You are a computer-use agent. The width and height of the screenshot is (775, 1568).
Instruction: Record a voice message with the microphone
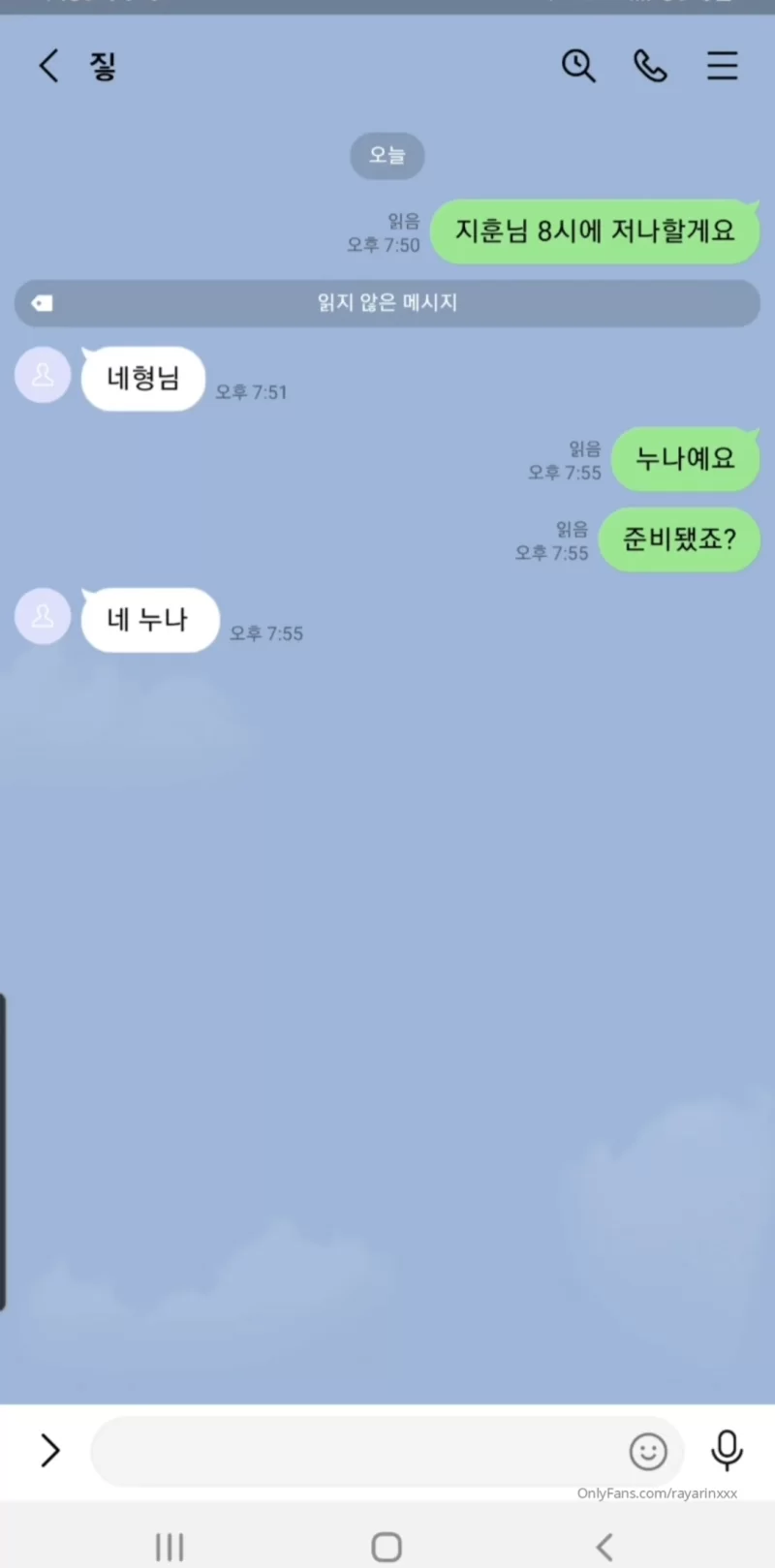click(x=727, y=1450)
